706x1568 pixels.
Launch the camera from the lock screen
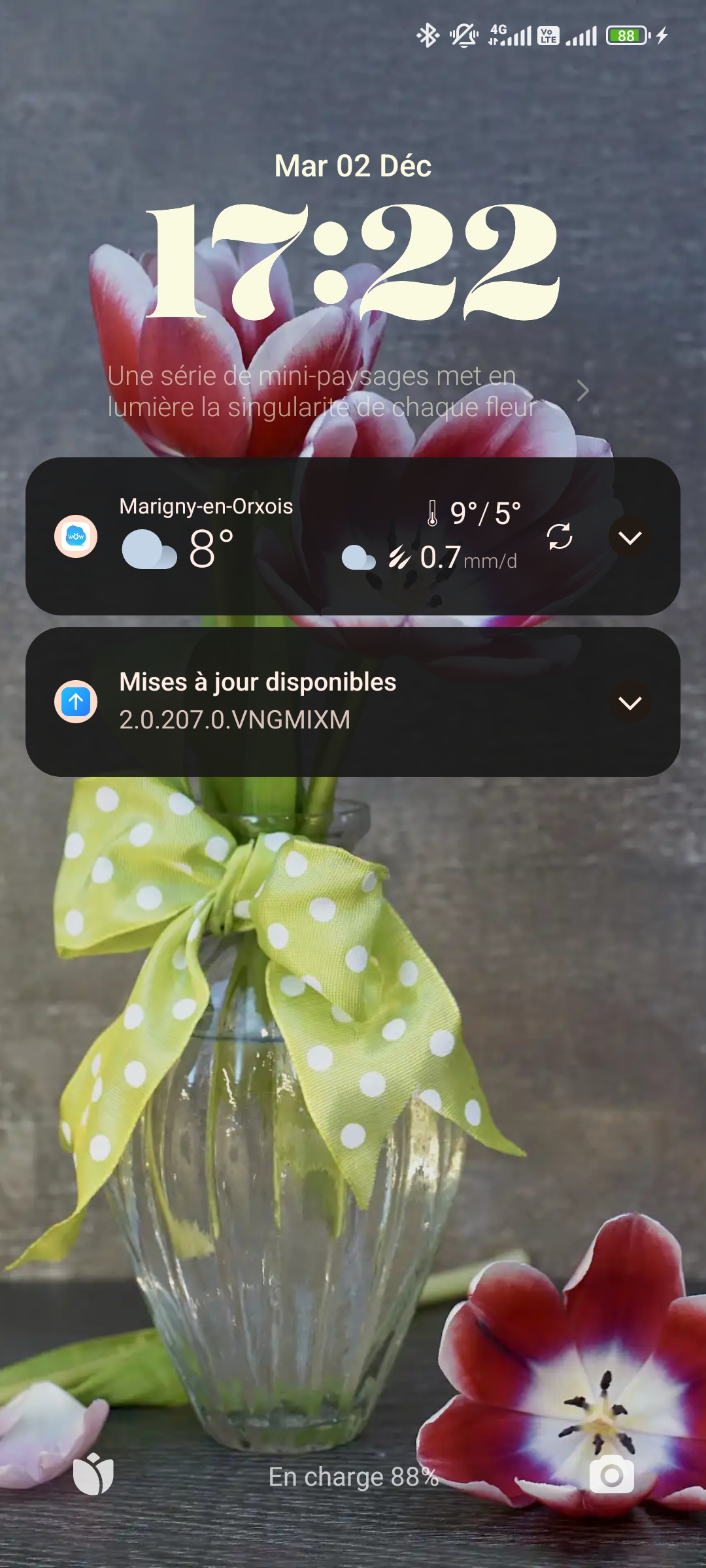tap(611, 1475)
